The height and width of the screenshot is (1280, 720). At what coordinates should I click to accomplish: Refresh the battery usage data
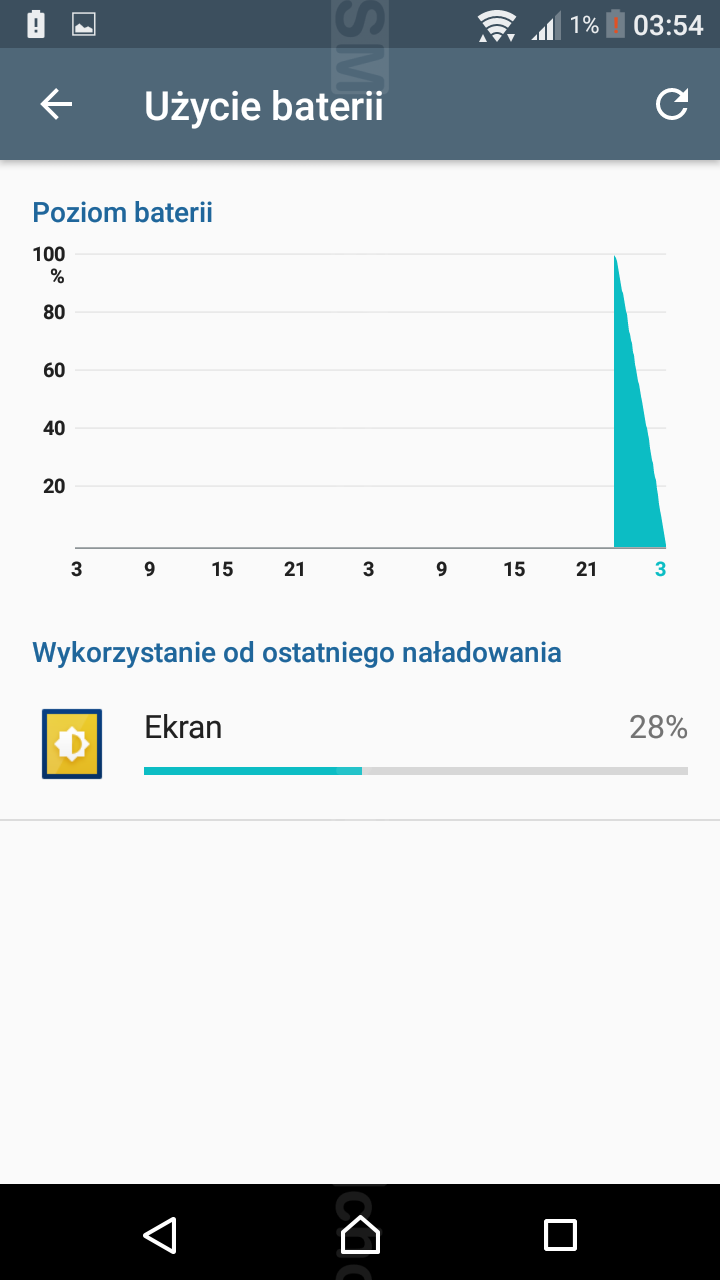672,105
